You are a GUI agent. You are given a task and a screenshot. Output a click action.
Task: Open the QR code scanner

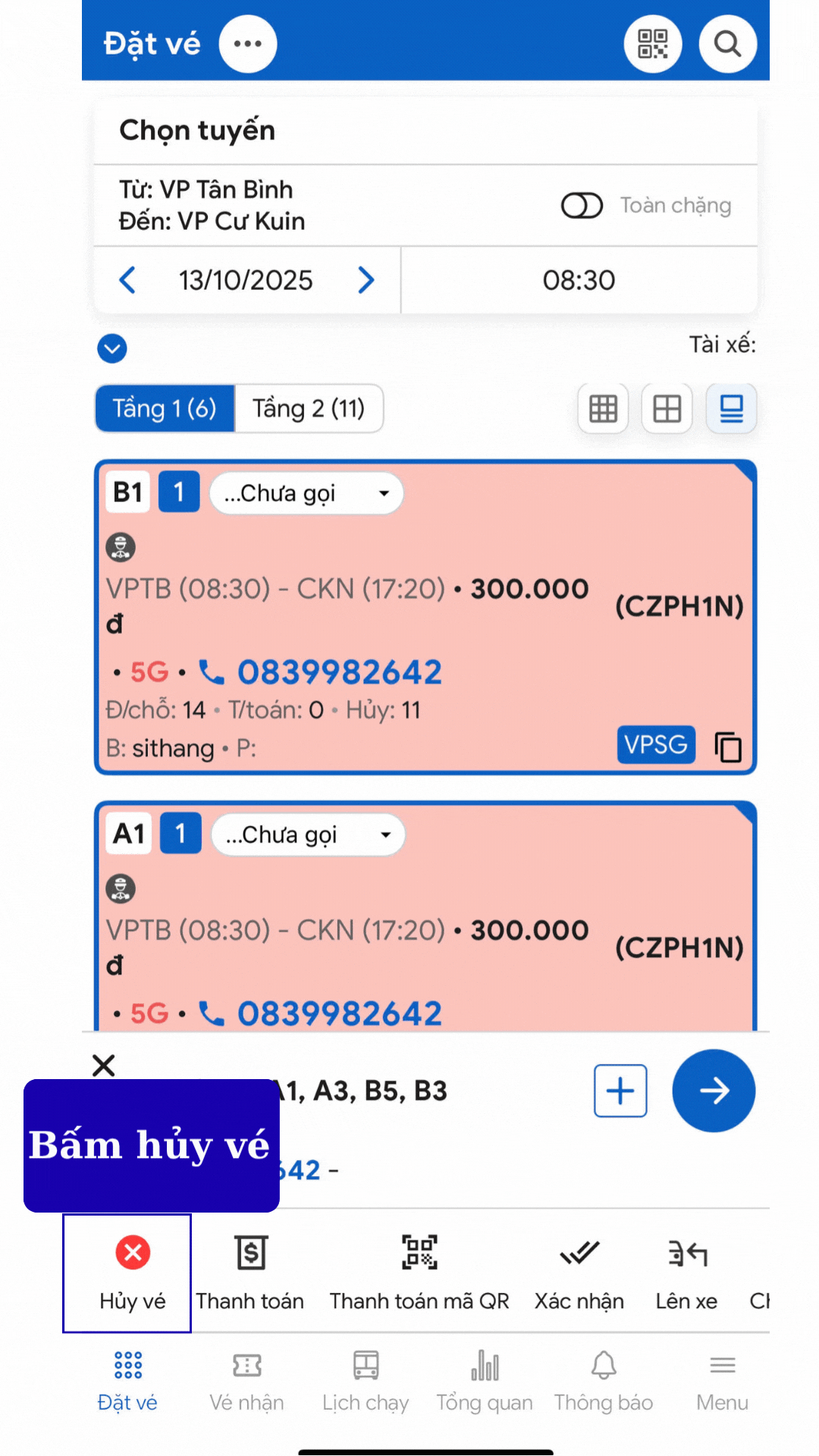[x=652, y=44]
